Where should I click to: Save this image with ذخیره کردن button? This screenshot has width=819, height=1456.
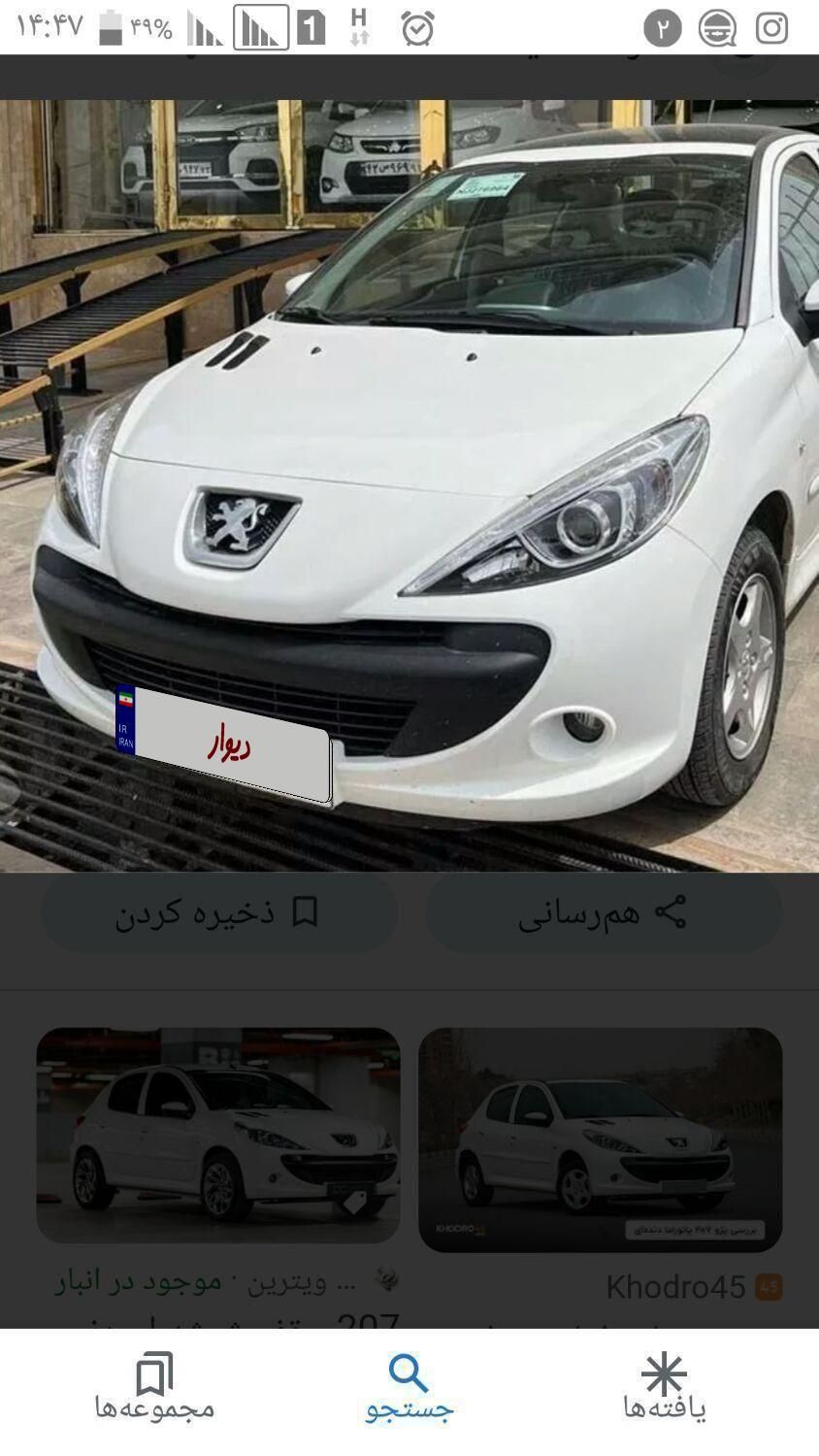click(218, 912)
